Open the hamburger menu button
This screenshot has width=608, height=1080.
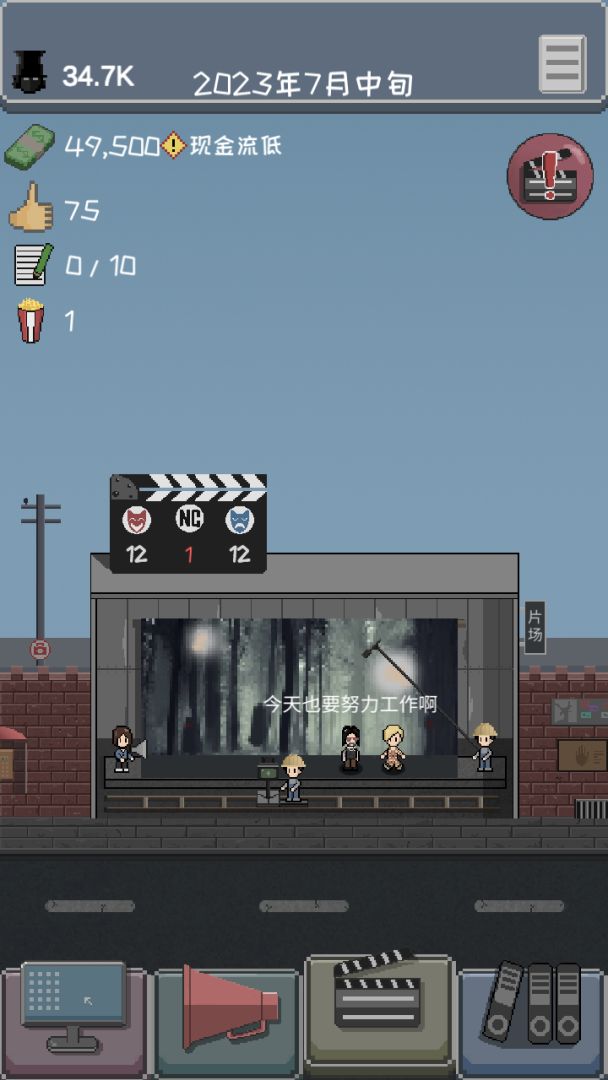coord(562,64)
